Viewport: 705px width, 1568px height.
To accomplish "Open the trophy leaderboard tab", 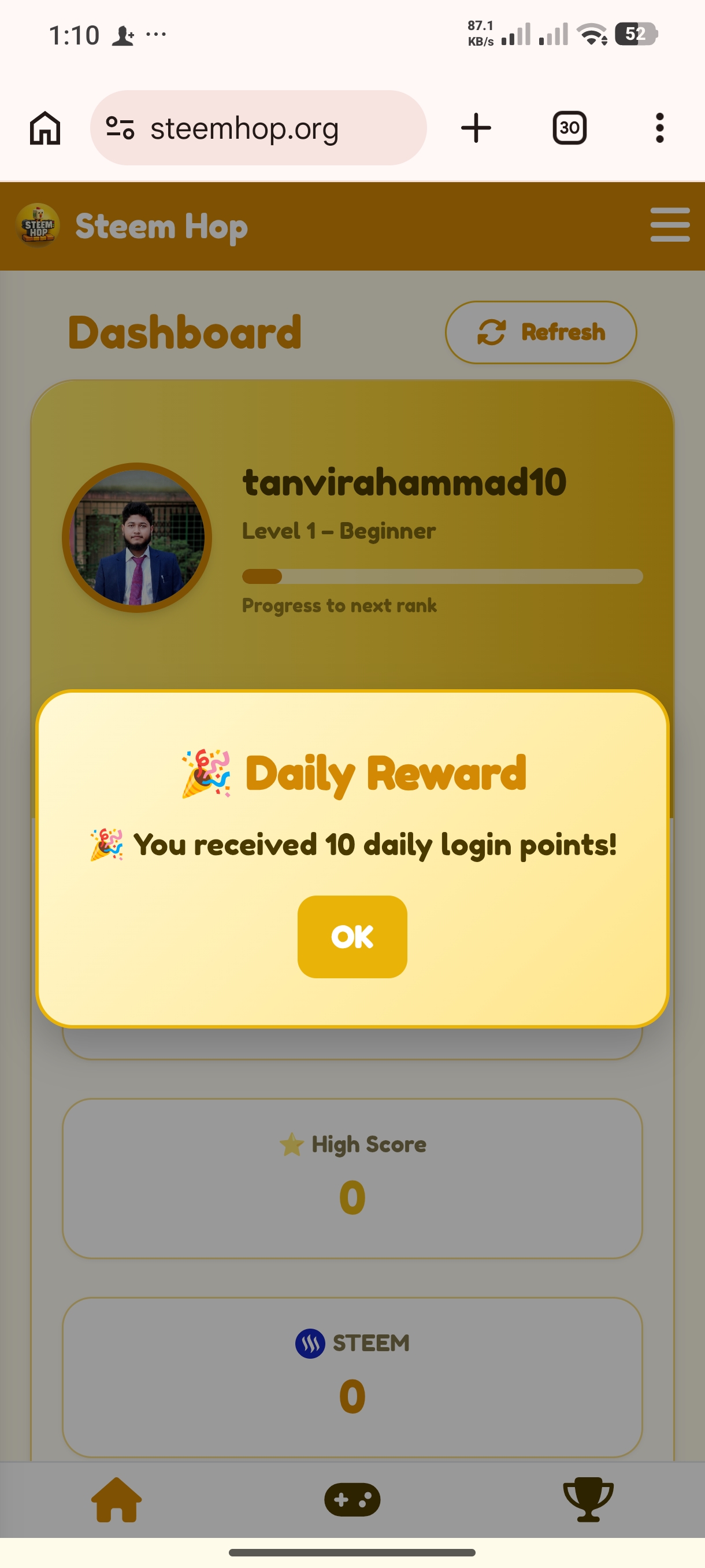I will [588, 1499].
